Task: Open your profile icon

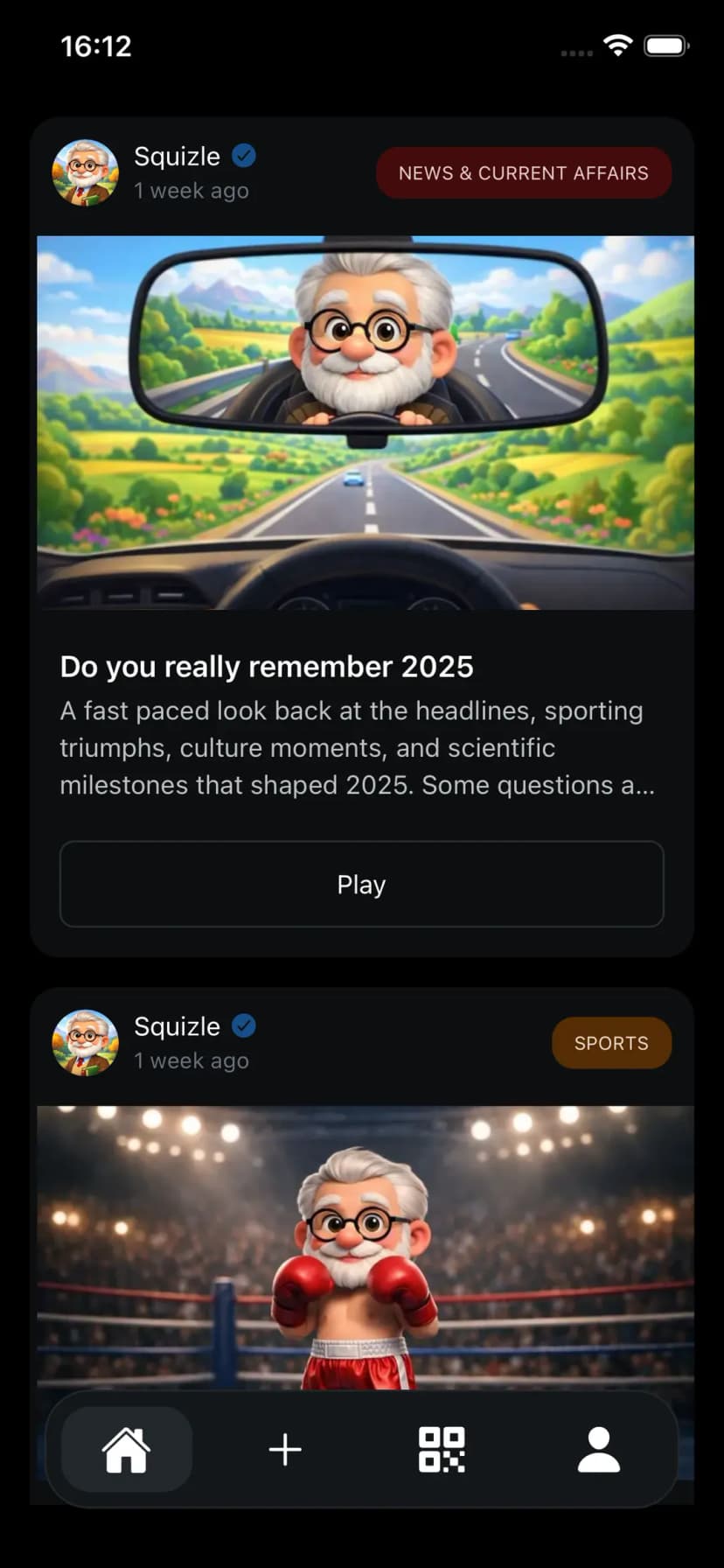Action: 598,1448
